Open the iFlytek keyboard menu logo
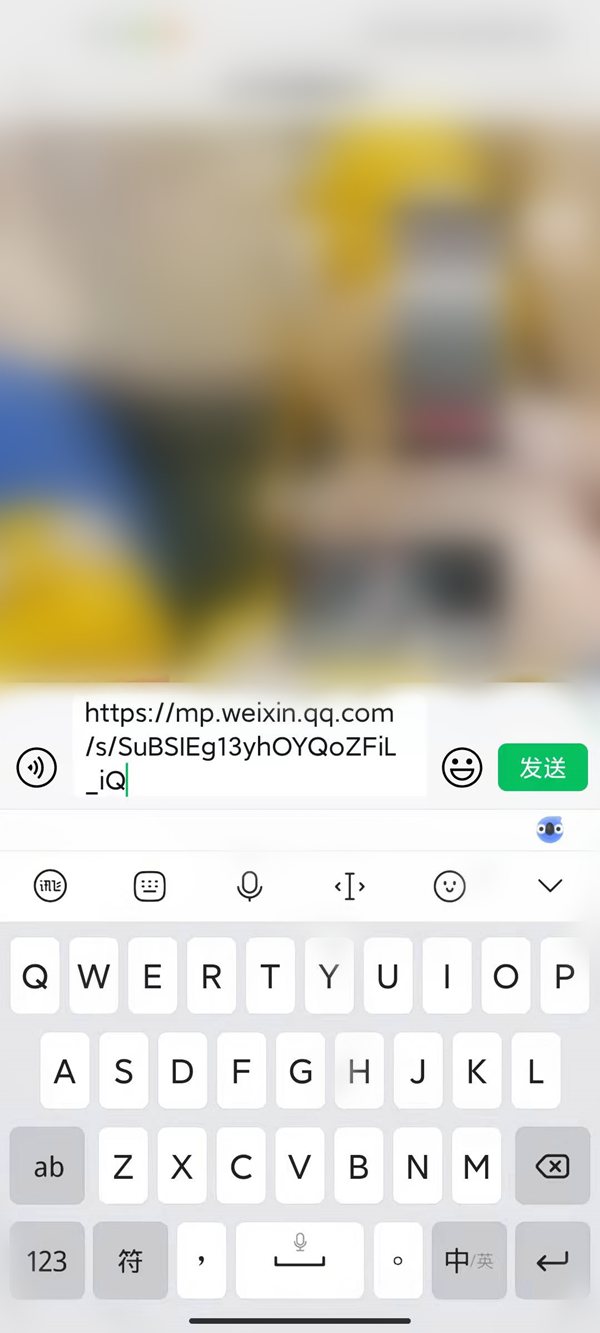This screenshot has height=1333, width=600. tap(50, 886)
